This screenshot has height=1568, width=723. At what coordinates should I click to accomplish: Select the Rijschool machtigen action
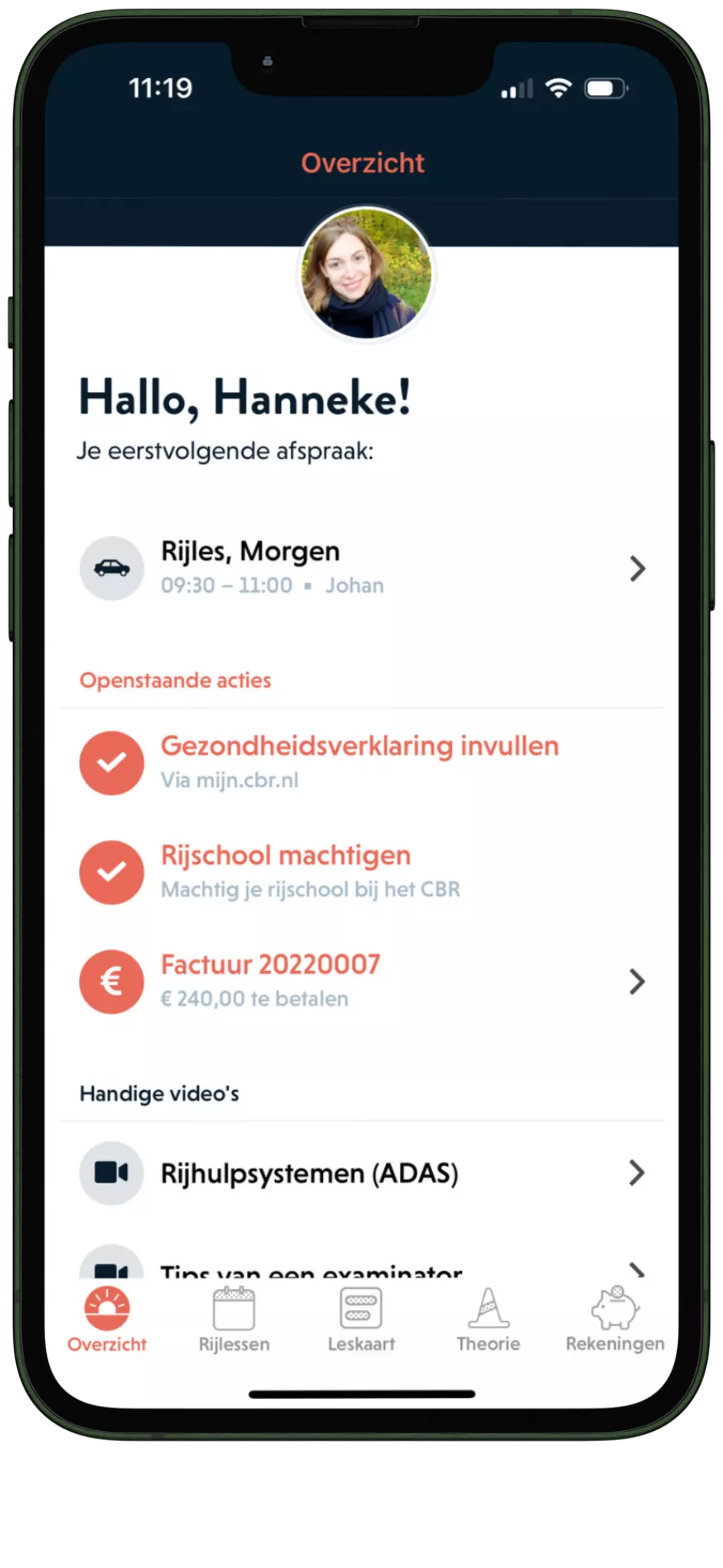(x=362, y=872)
